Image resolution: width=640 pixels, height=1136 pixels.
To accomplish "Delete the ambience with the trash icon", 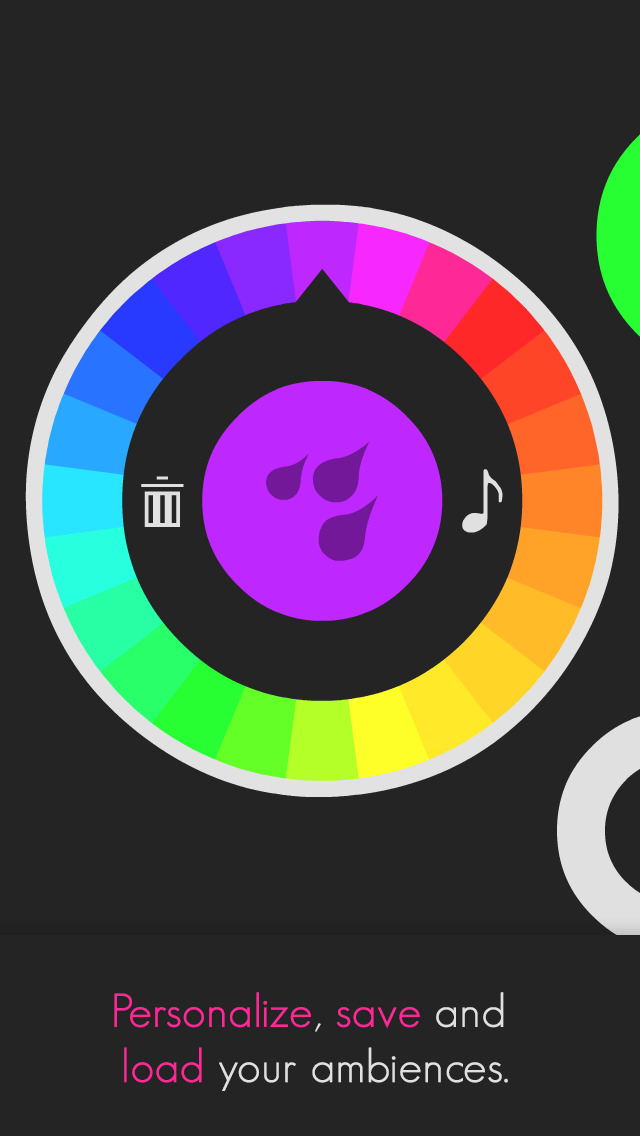I will tap(162, 502).
